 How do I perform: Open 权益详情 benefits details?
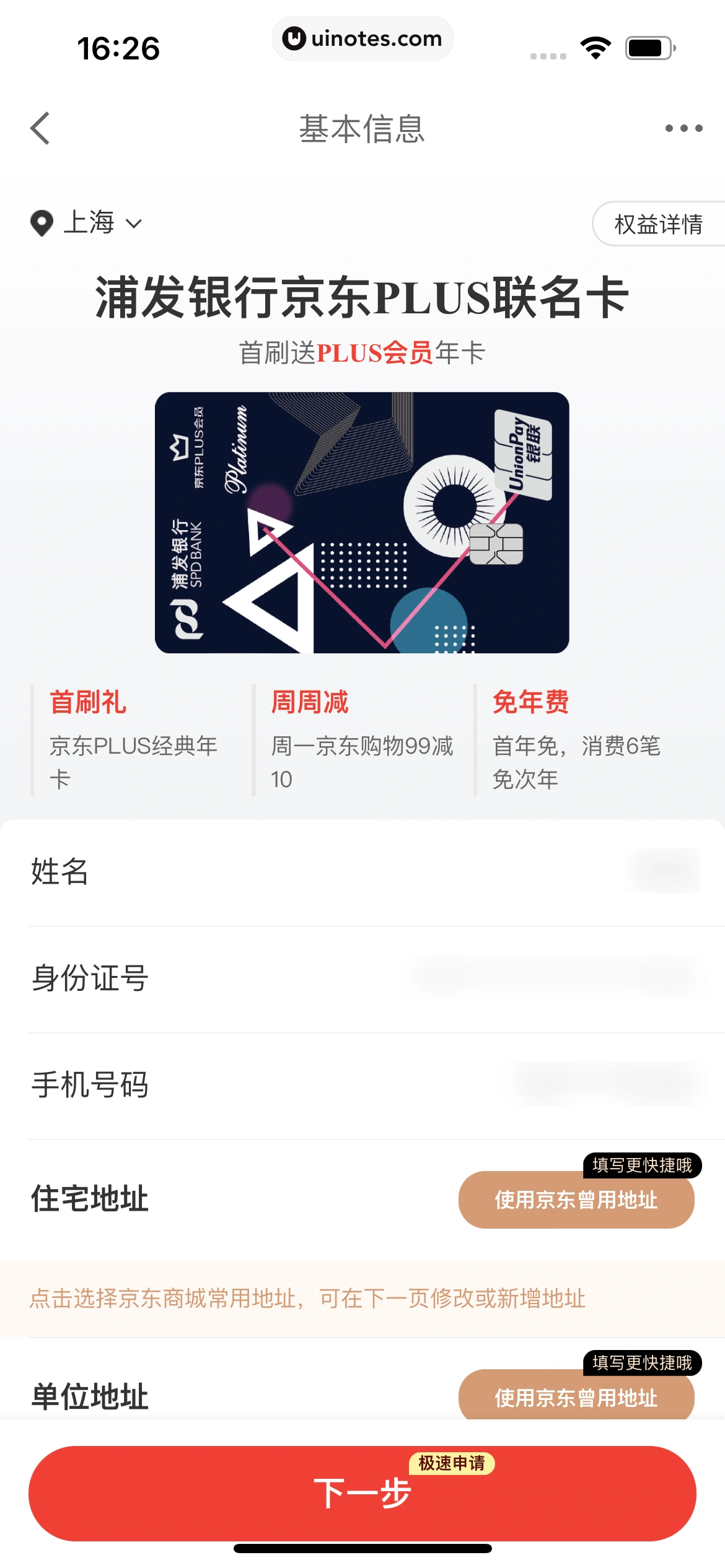click(x=658, y=224)
